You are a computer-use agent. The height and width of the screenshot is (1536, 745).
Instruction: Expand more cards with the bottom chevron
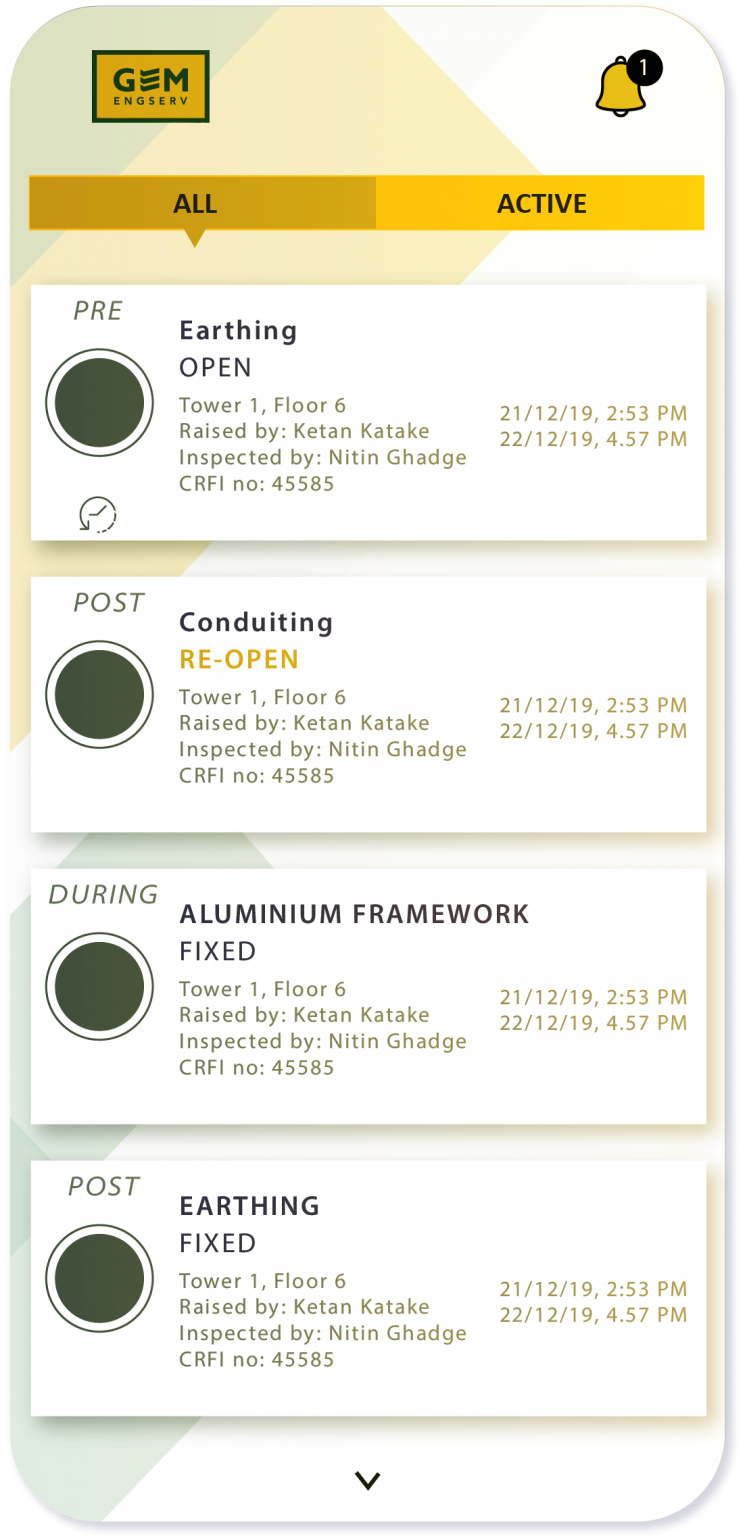point(369,1482)
